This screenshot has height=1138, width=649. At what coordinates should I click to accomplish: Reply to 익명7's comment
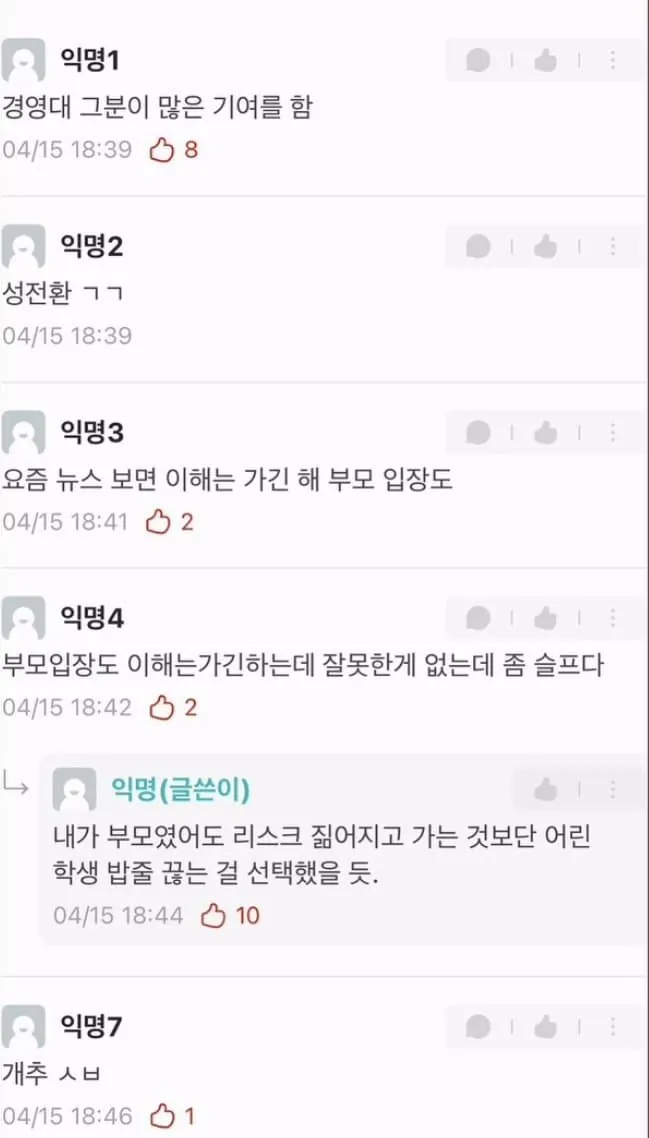click(478, 1026)
